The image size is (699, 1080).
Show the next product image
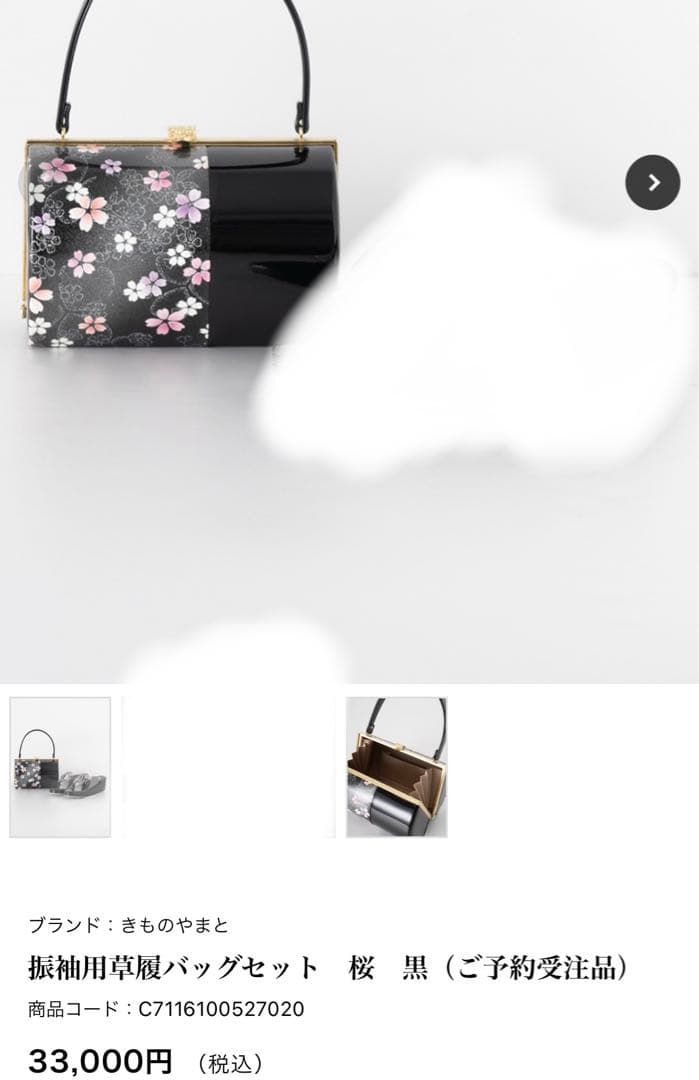pos(652,182)
